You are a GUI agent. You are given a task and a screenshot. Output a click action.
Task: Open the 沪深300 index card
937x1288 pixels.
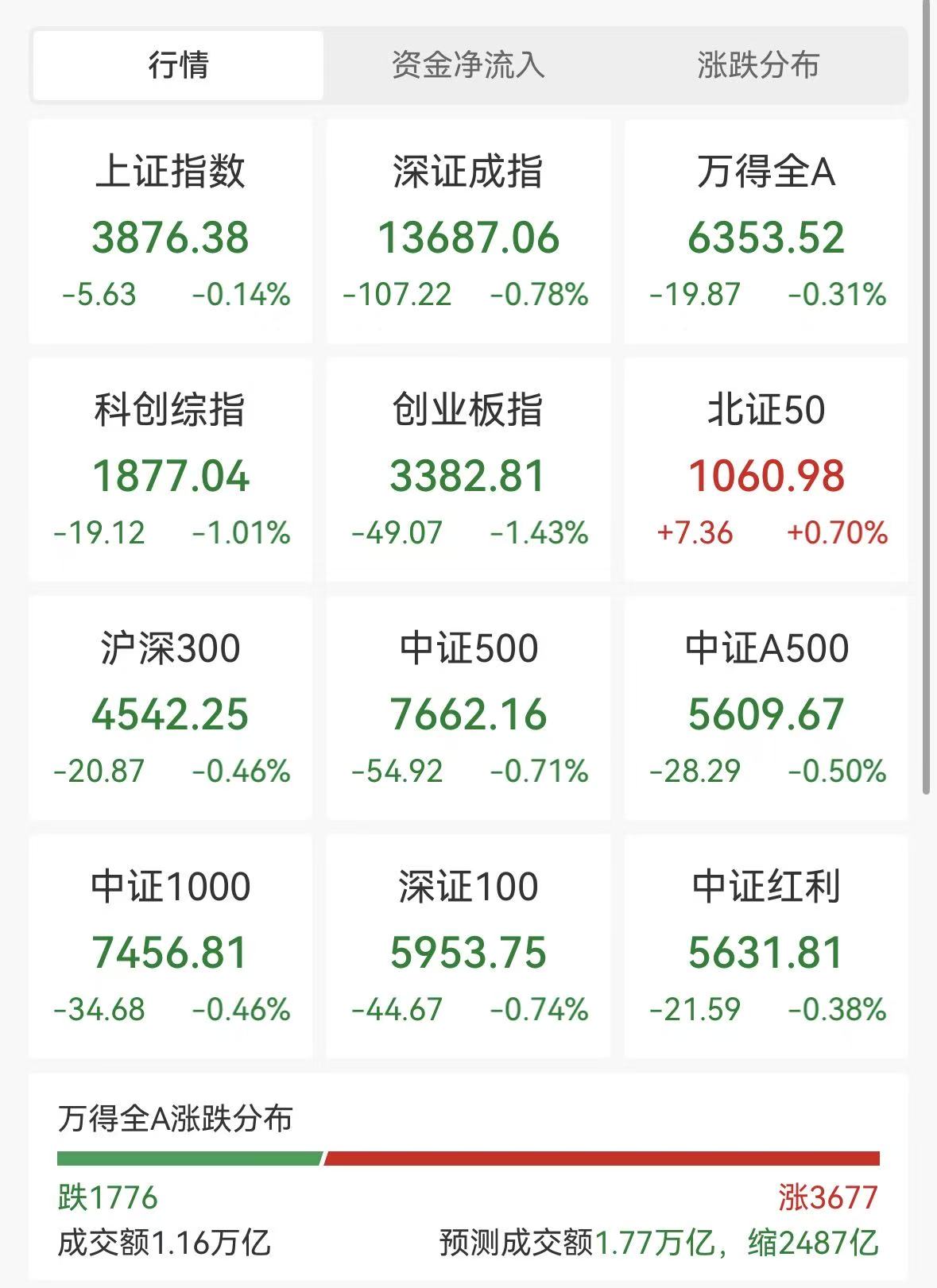click(x=170, y=708)
